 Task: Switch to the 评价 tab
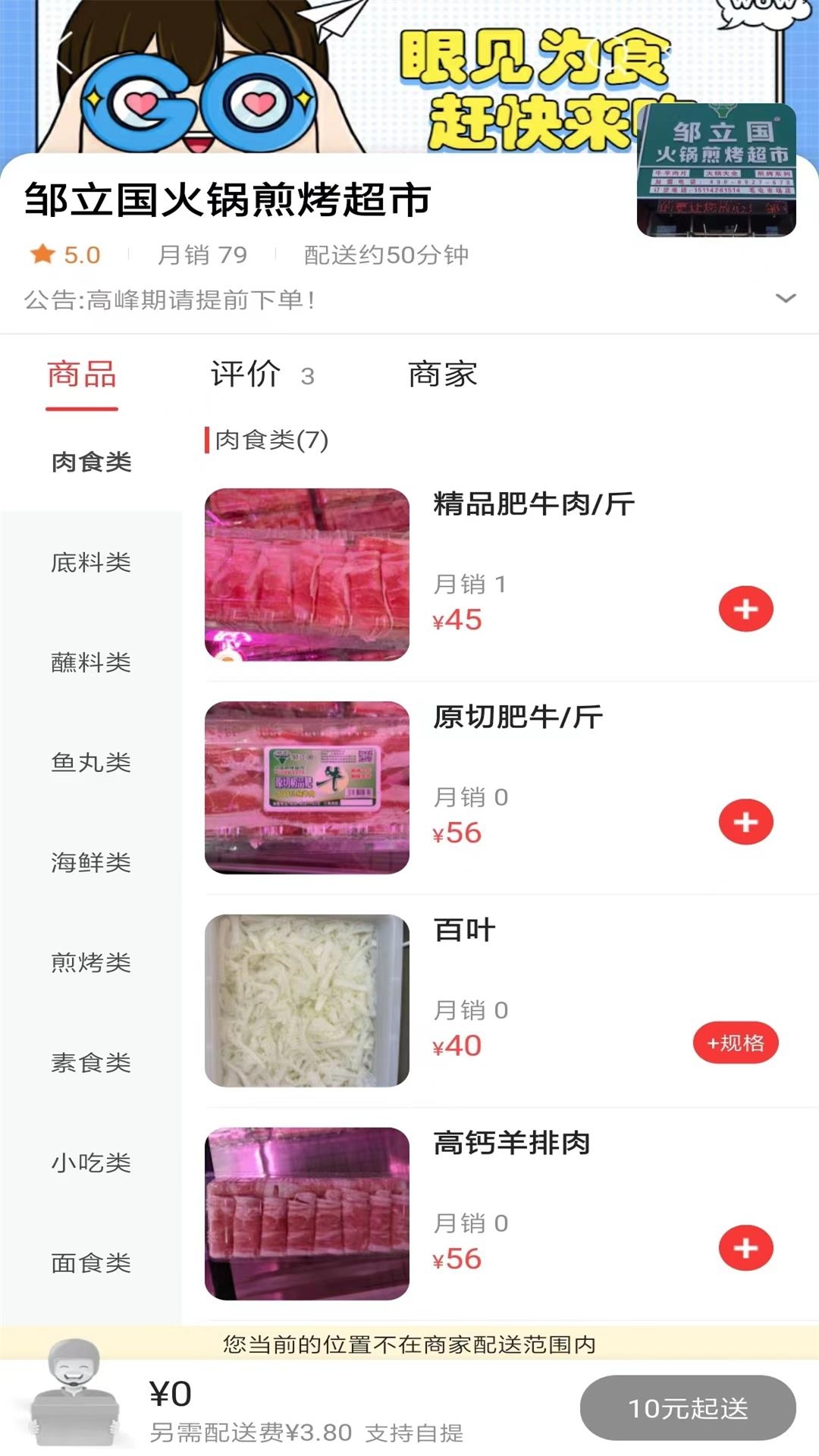click(x=245, y=375)
